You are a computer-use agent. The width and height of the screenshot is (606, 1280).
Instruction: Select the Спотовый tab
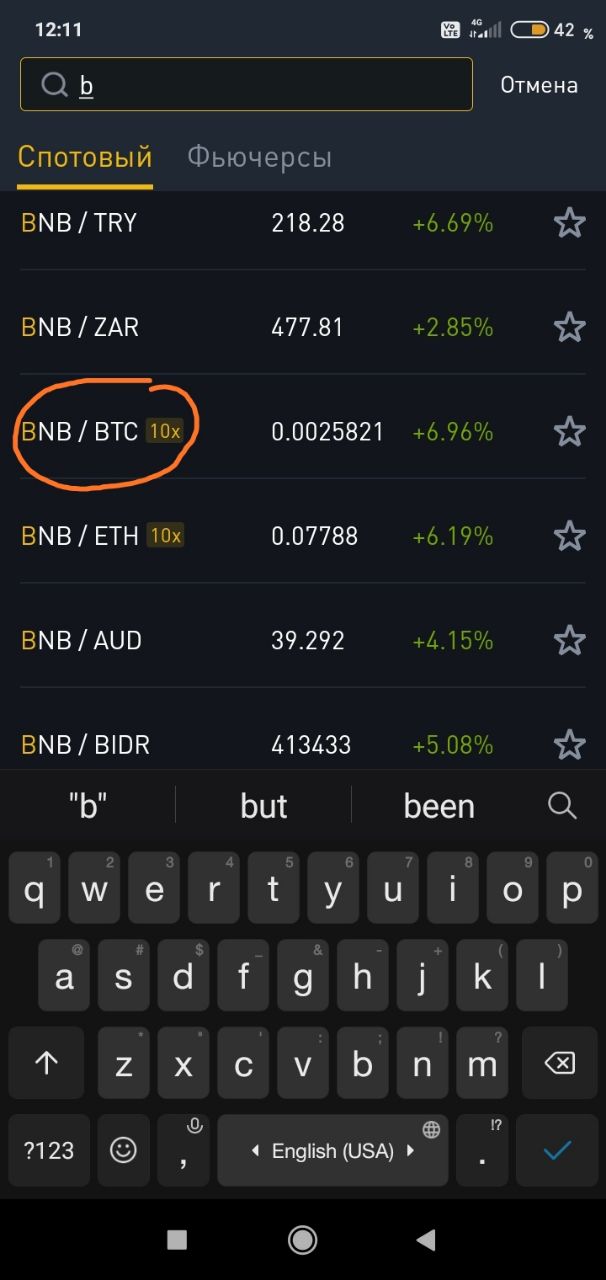click(x=85, y=157)
